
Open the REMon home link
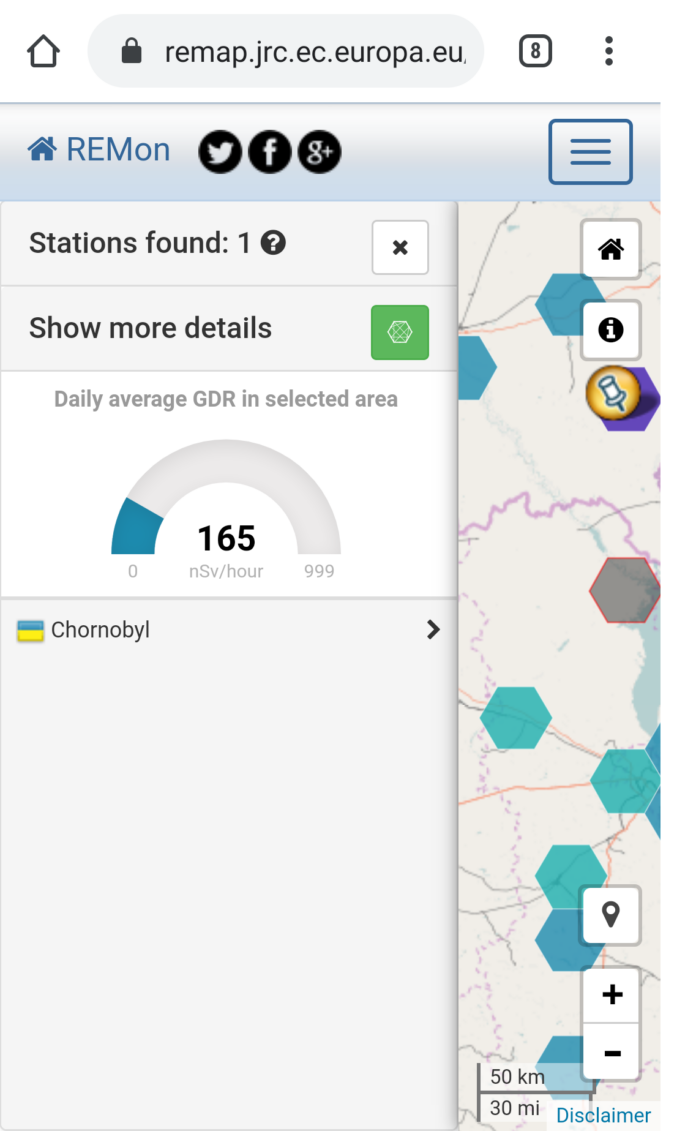[x=99, y=150]
